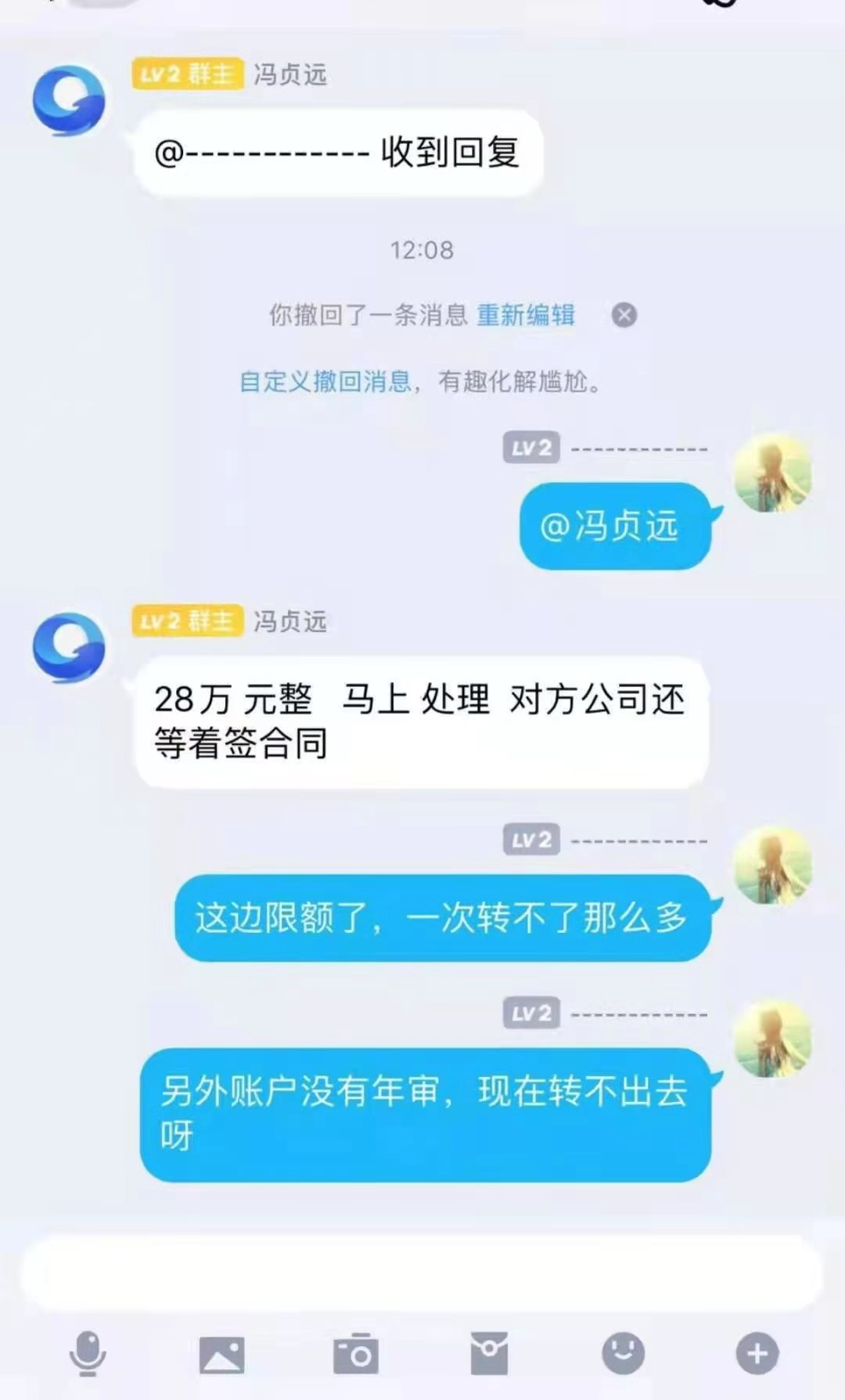Dismiss the recalled message notice
The image size is (845, 1400).
click(624, 315)
